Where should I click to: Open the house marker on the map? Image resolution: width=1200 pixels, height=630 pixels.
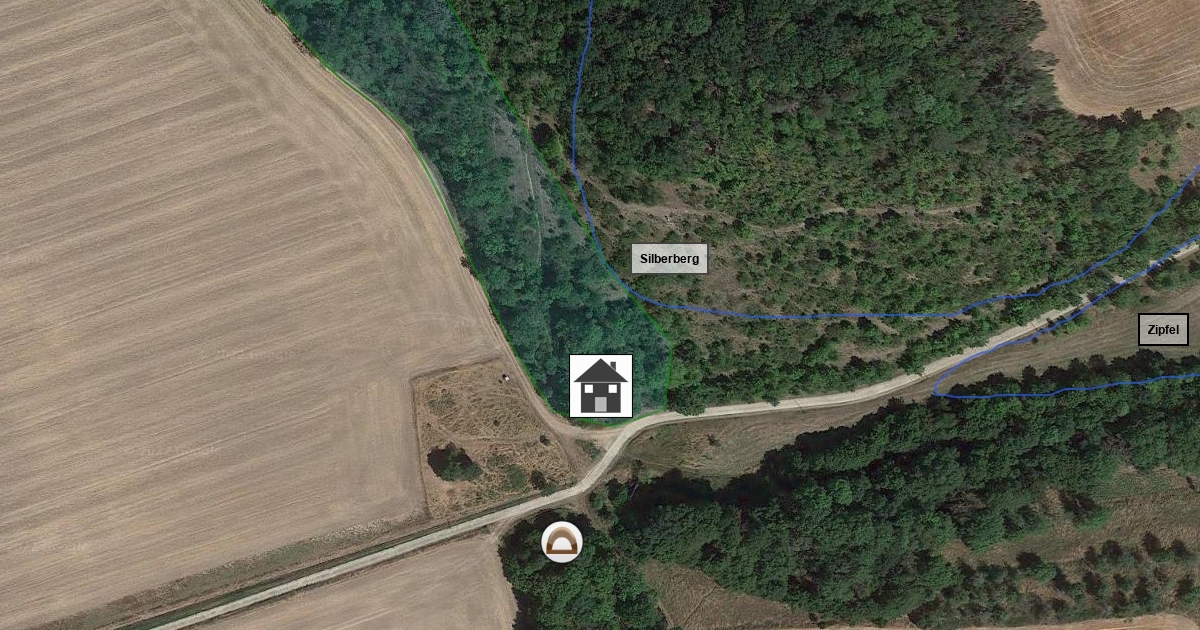601,386
